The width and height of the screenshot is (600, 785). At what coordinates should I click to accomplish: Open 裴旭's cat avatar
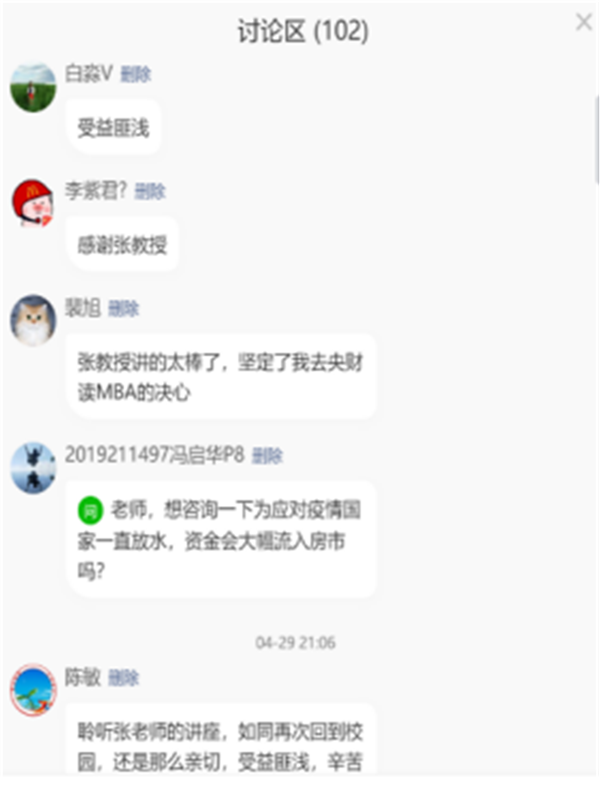click(x=33, y=321)
